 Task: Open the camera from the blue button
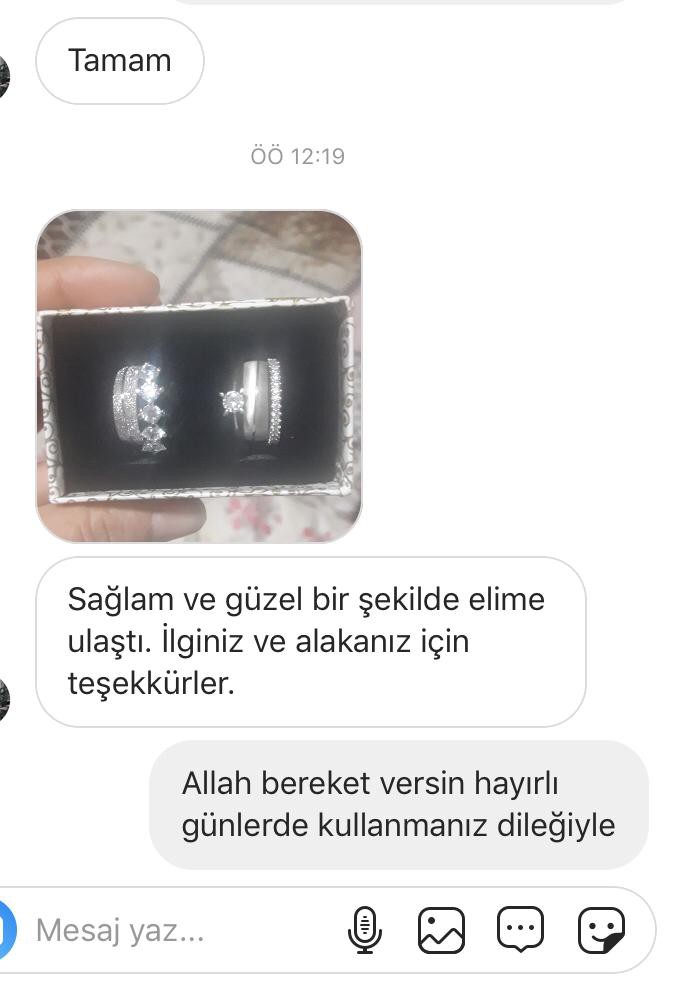point(6,931)
